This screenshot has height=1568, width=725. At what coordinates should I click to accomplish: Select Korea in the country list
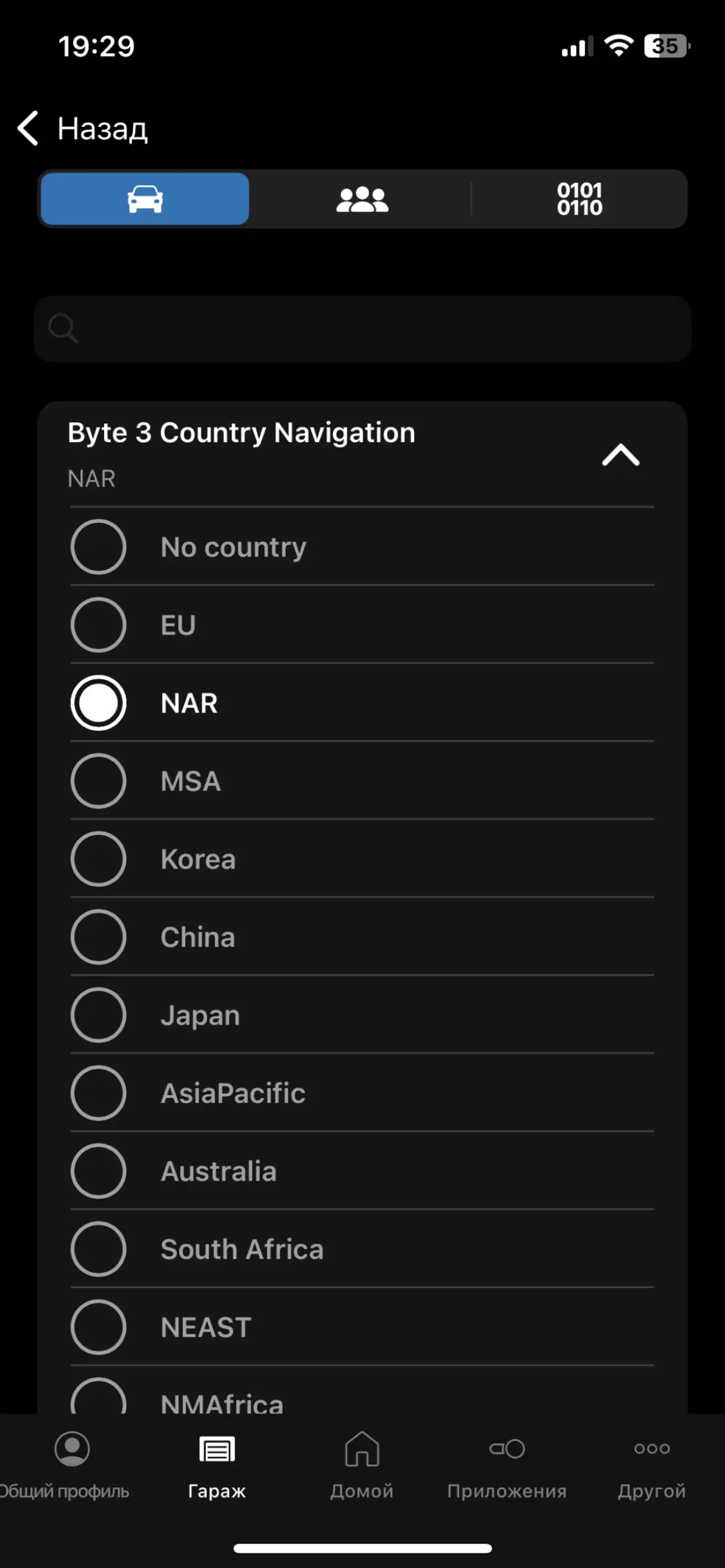(x=98, y=859)
